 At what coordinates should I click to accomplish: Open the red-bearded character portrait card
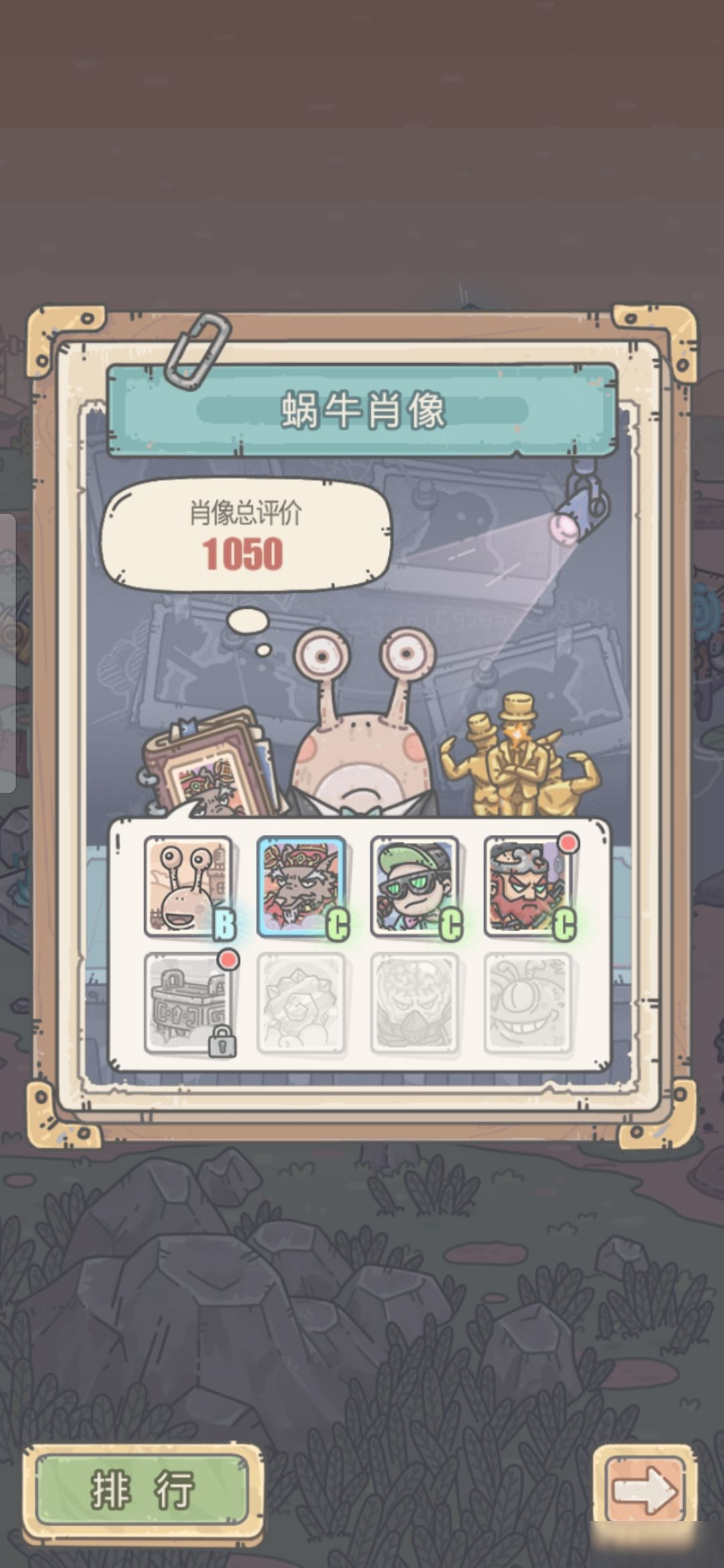click(528, 887)
